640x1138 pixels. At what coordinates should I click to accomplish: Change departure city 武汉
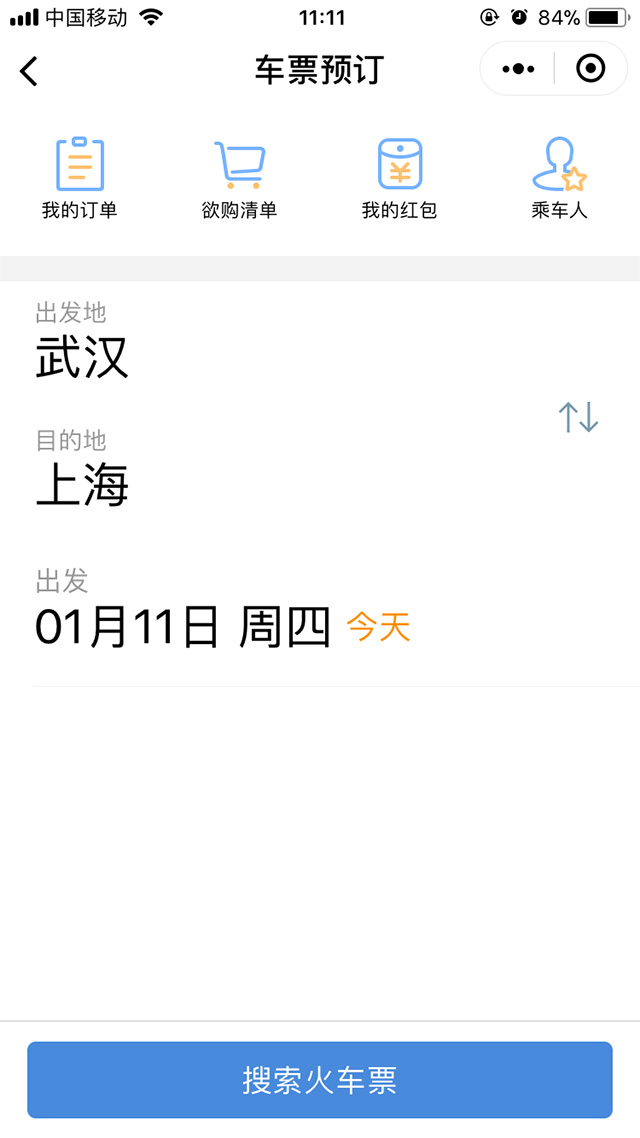(83, 357)
